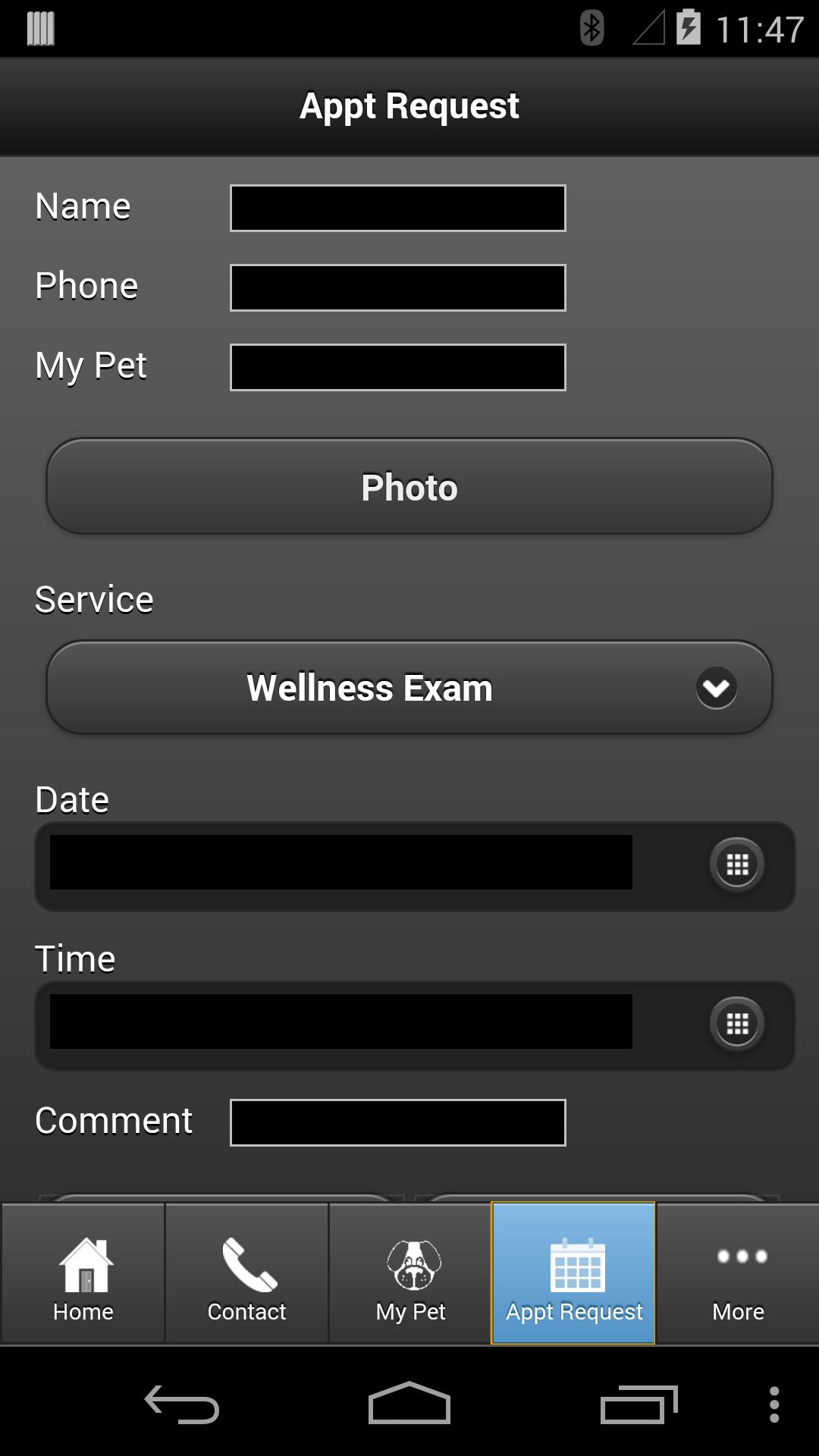819x1456 pixels.
Task: Expand the Wellness Exam service dropdown
Action: pos(409,688)
